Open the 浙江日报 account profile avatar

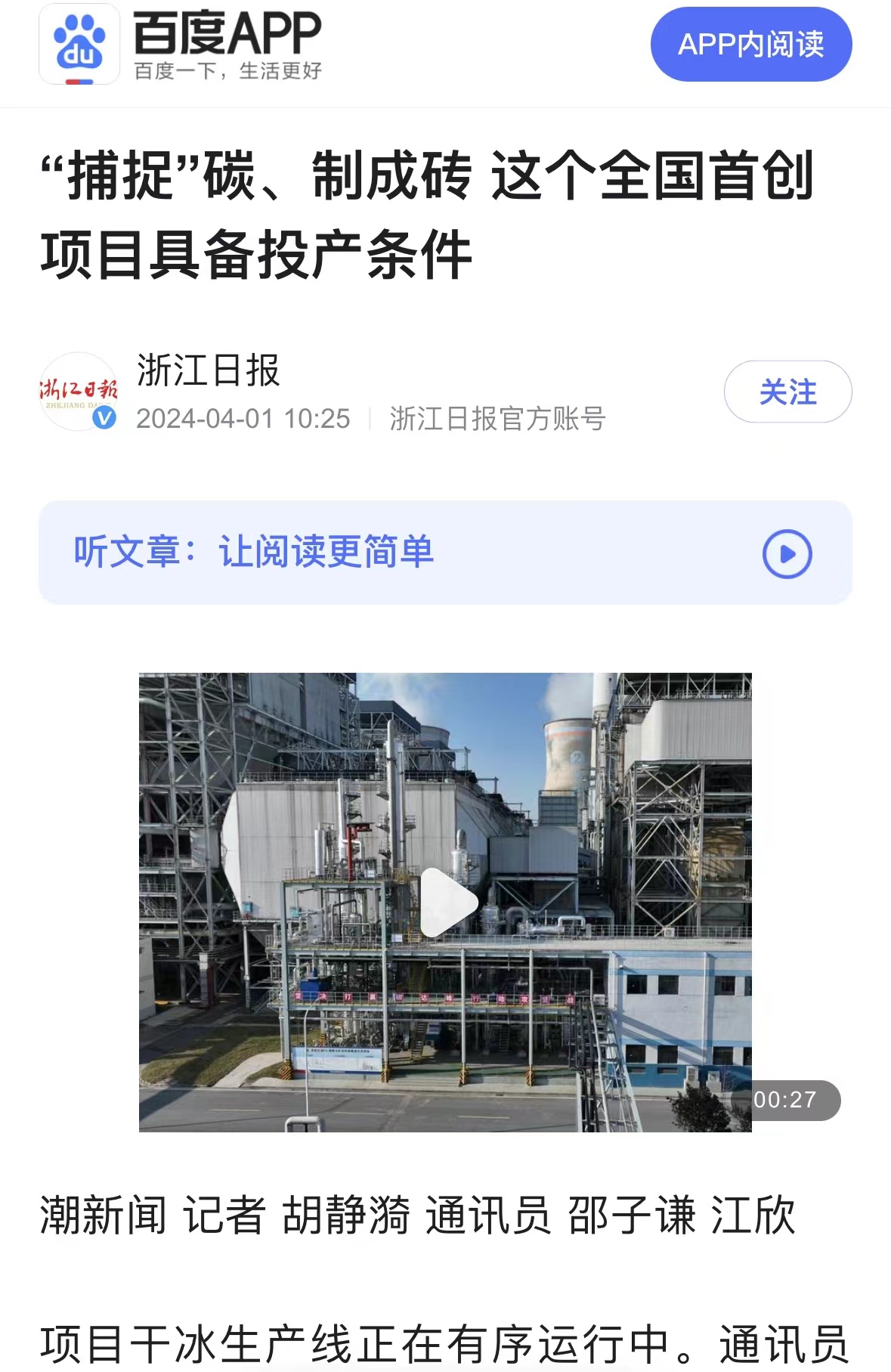point(78,392)
